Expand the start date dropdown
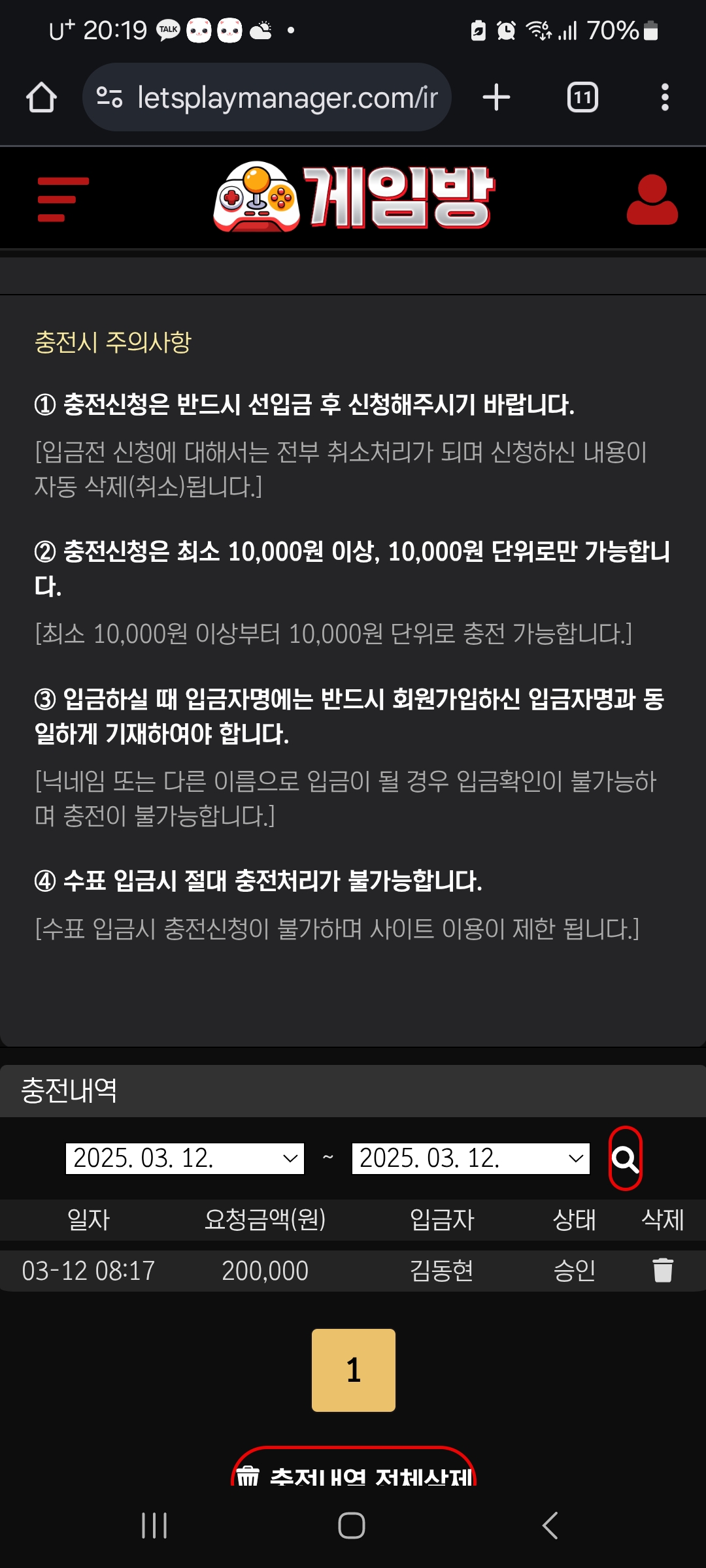Screen dimensions: 706x1568 (185, 1158)
